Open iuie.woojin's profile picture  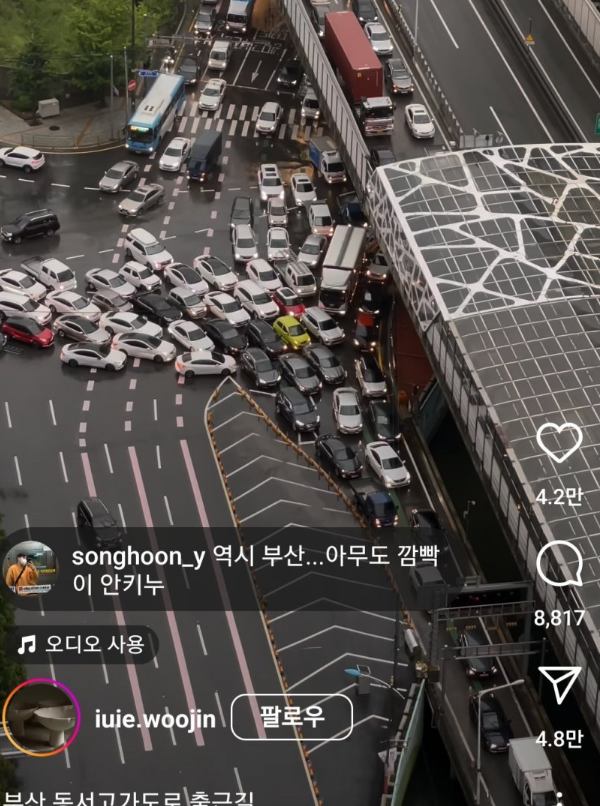click(41, 717)
